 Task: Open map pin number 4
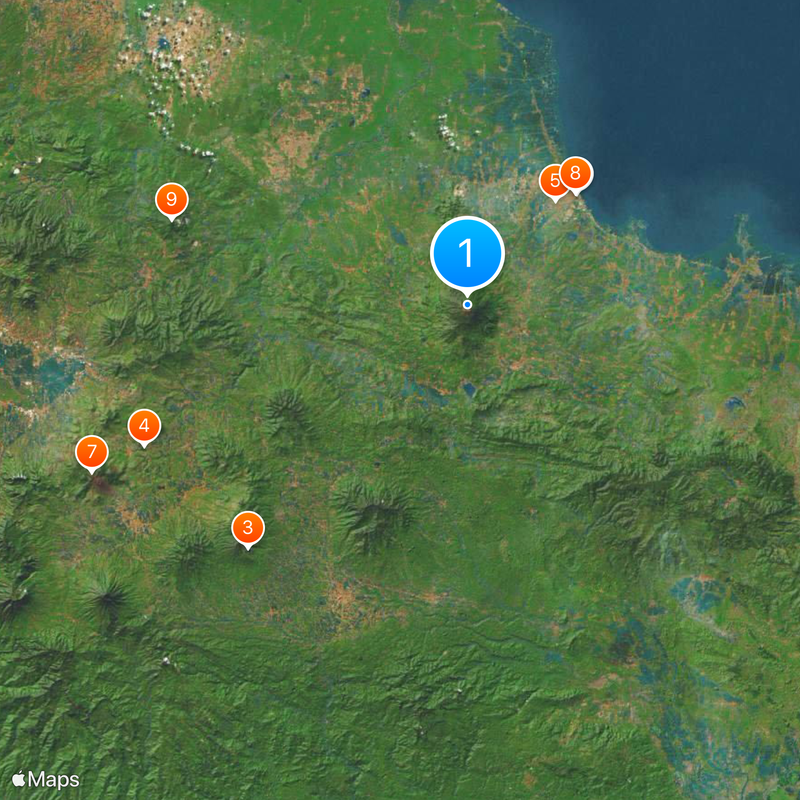pyautogui.click(x=144, y=427)
